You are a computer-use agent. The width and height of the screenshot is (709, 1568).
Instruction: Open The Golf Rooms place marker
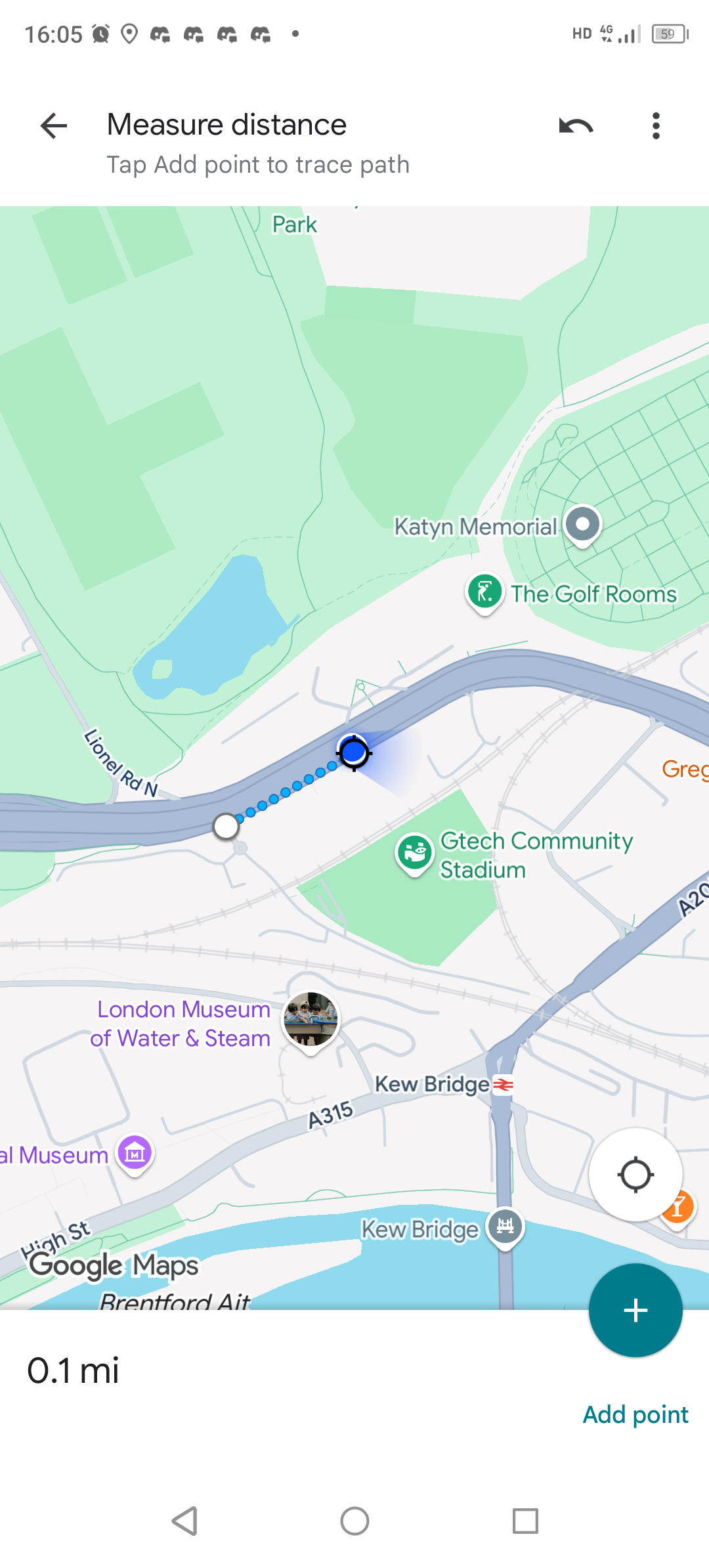click(484, 594)
